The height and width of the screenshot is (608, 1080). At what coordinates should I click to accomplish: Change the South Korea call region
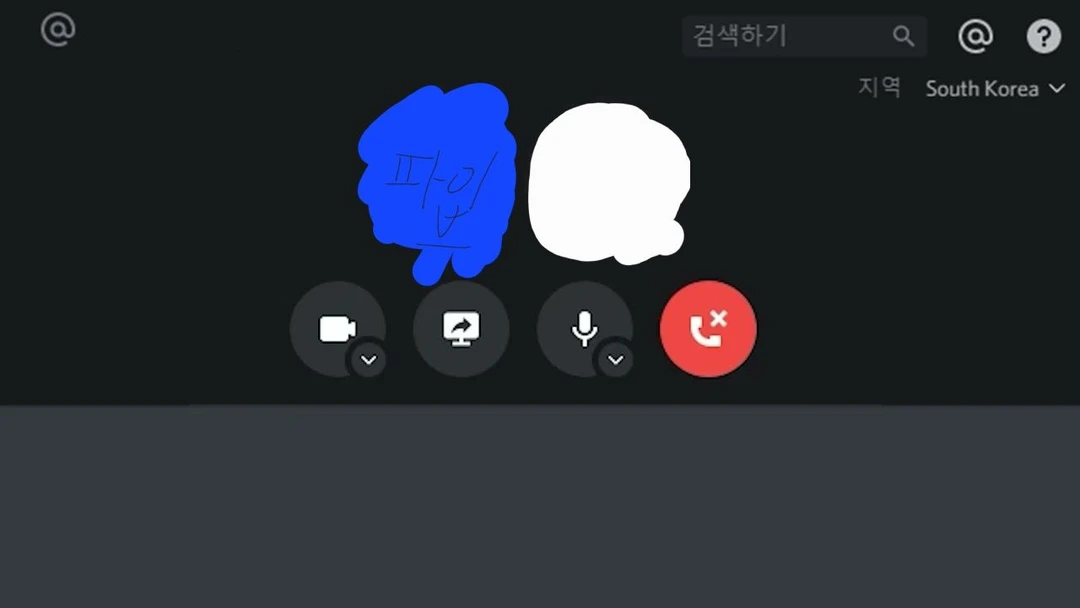point(994,89)
